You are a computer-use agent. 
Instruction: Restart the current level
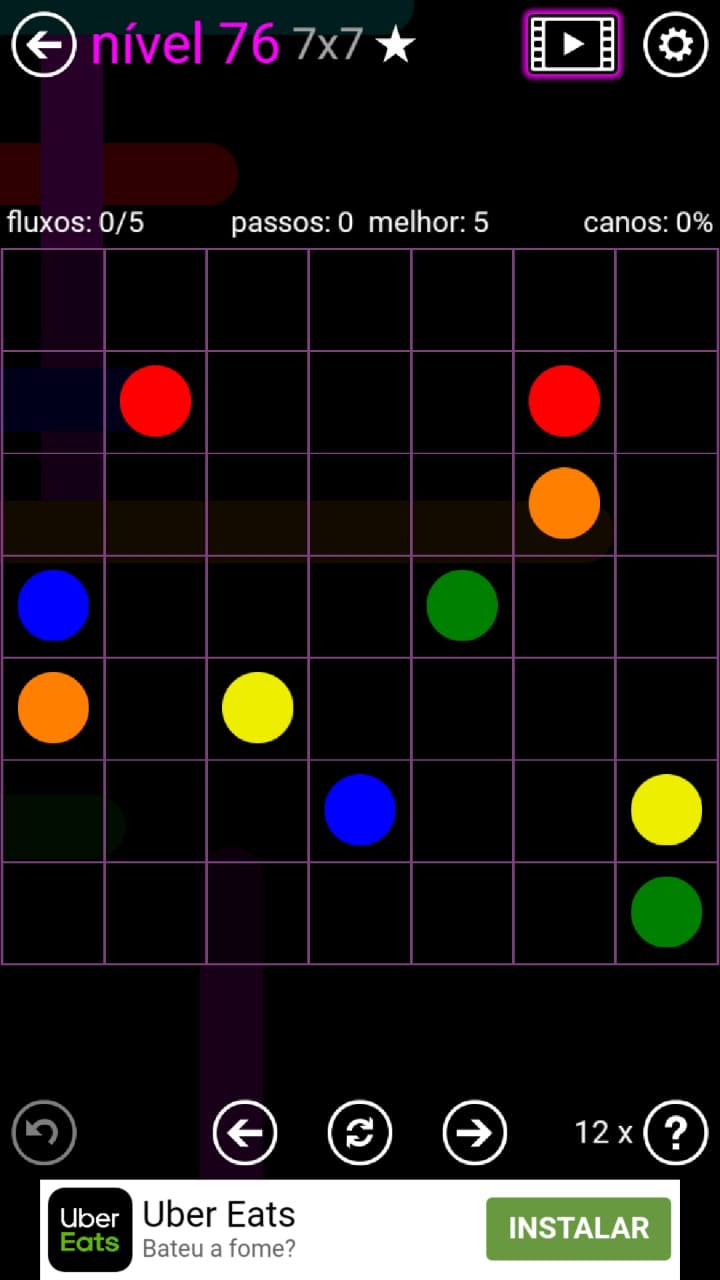click(x=360, y=1133)
